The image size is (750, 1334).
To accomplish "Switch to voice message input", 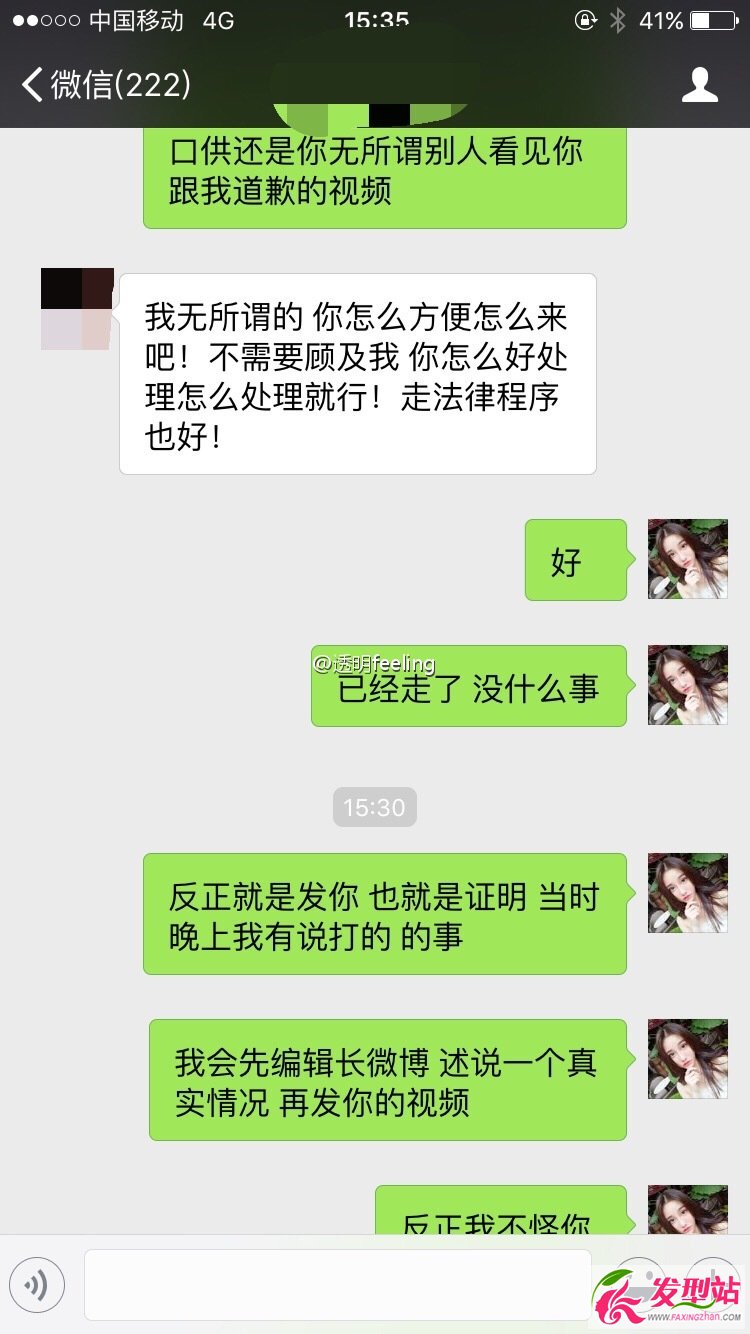I will pyautogui.click(x=37, y=1285).
